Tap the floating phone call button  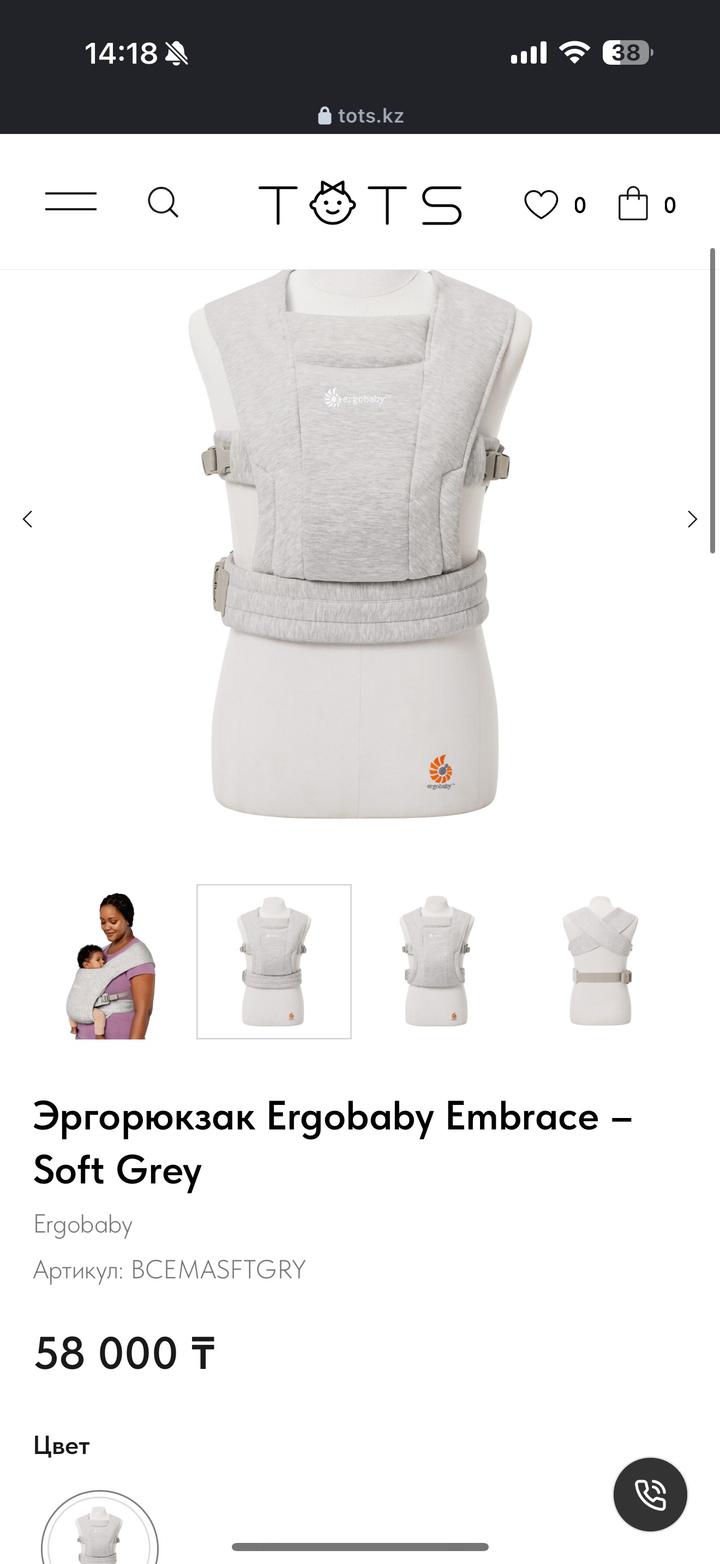(650, 1494)
